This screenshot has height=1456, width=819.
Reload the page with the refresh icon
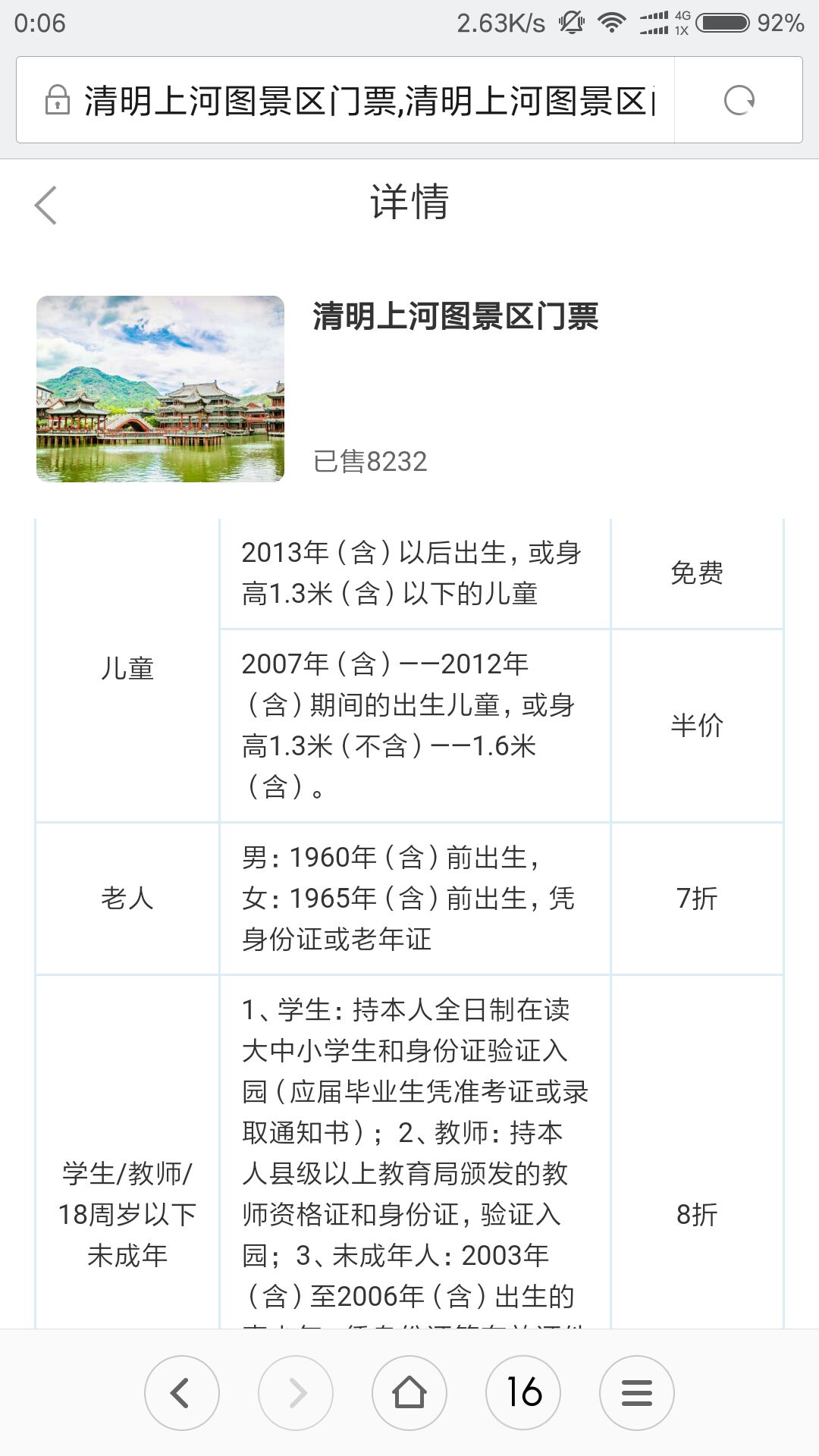[x=739, y=100]
